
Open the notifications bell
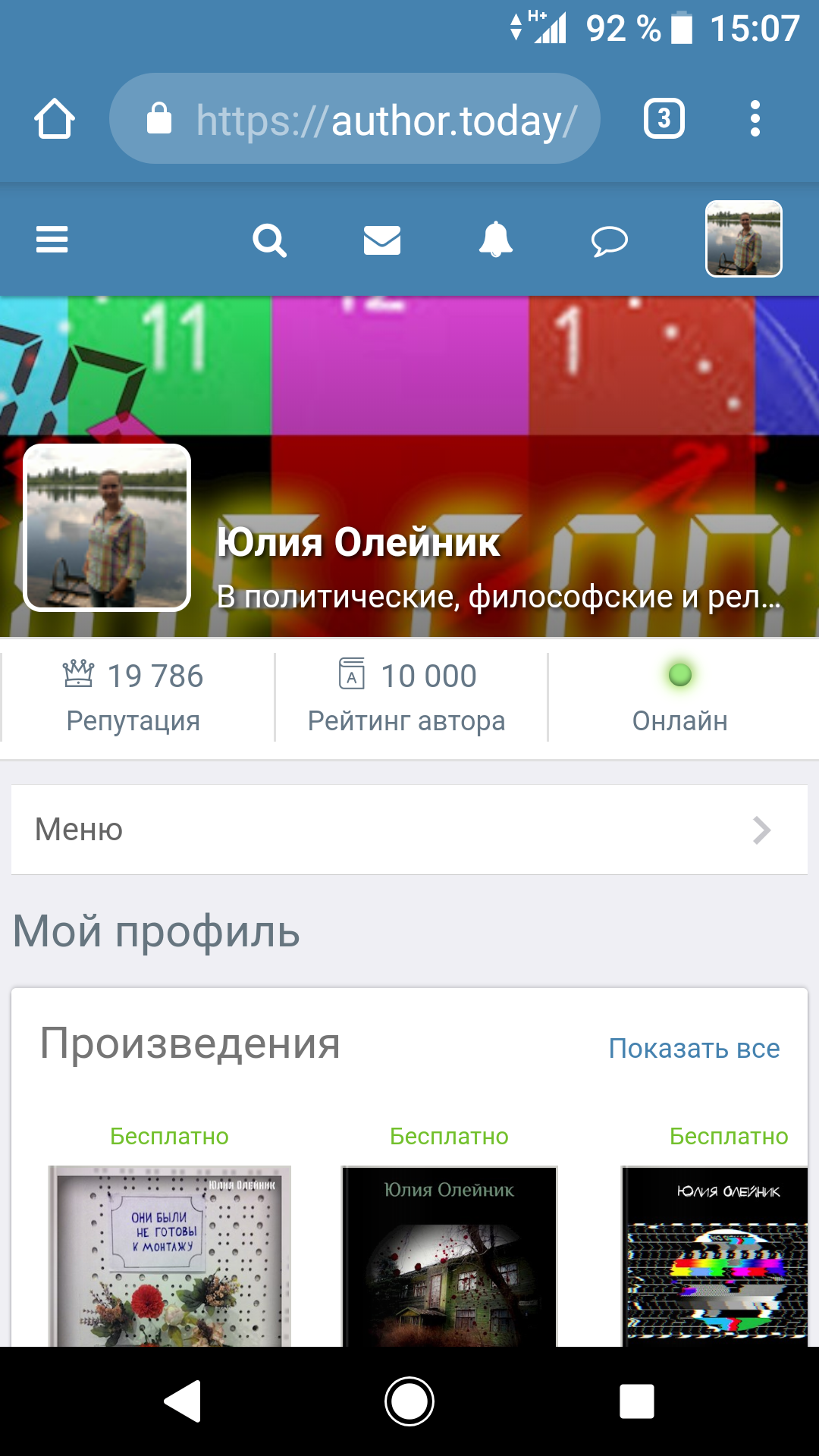pos(496,240)
